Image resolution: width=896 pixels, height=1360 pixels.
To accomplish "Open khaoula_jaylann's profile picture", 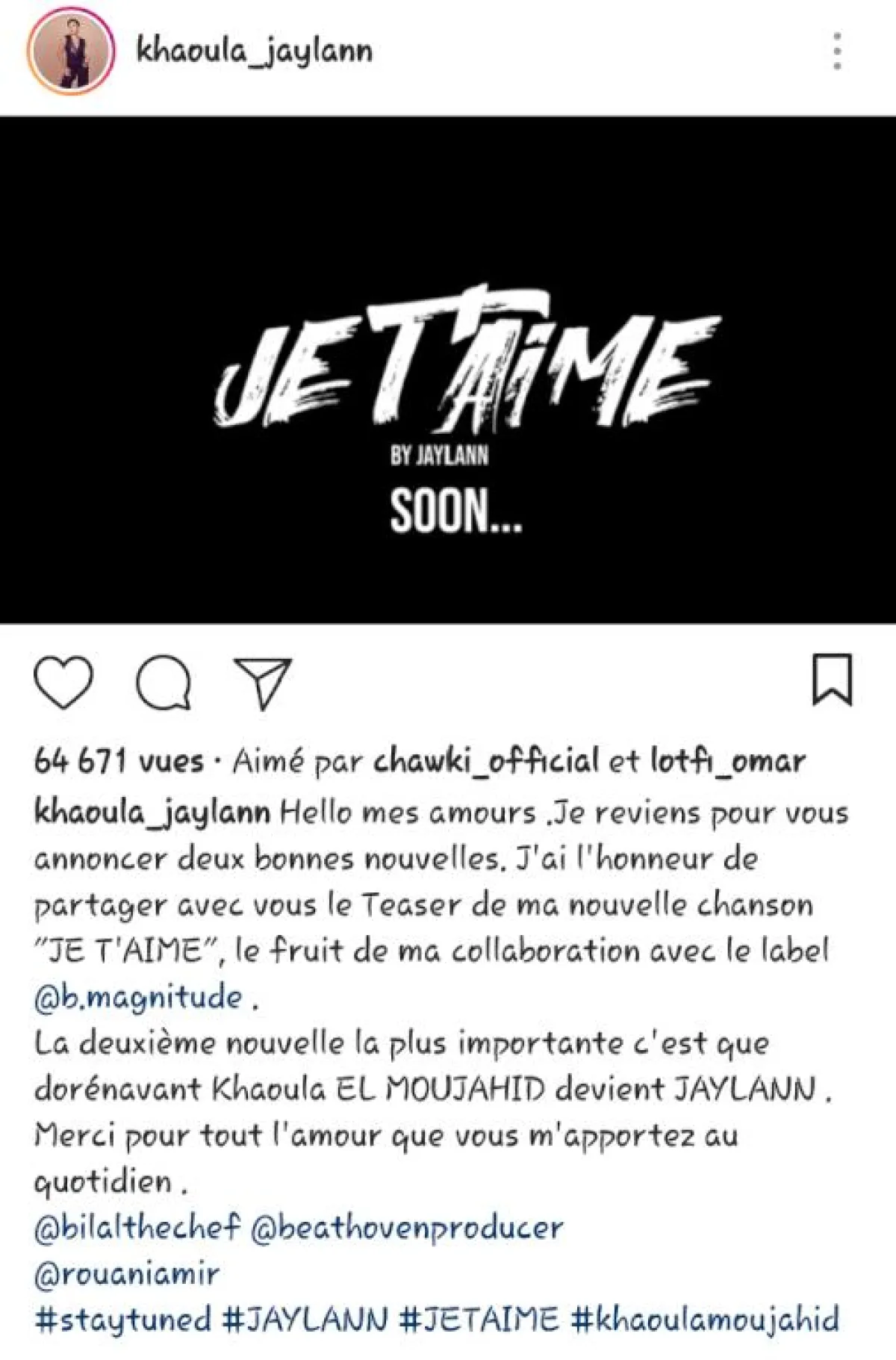I will (70, 52).
